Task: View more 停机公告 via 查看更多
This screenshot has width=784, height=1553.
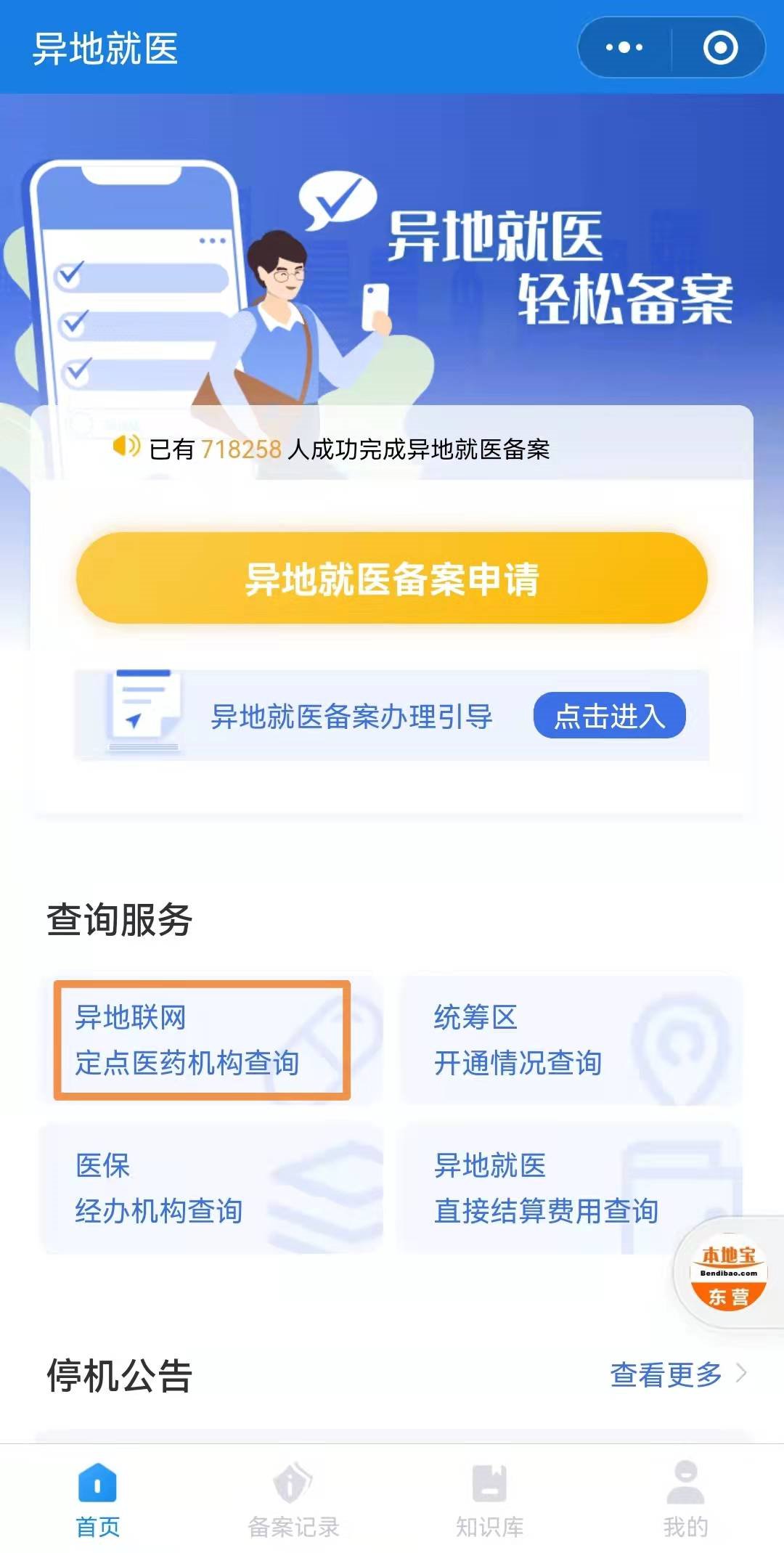Action: click(677, 1374)
